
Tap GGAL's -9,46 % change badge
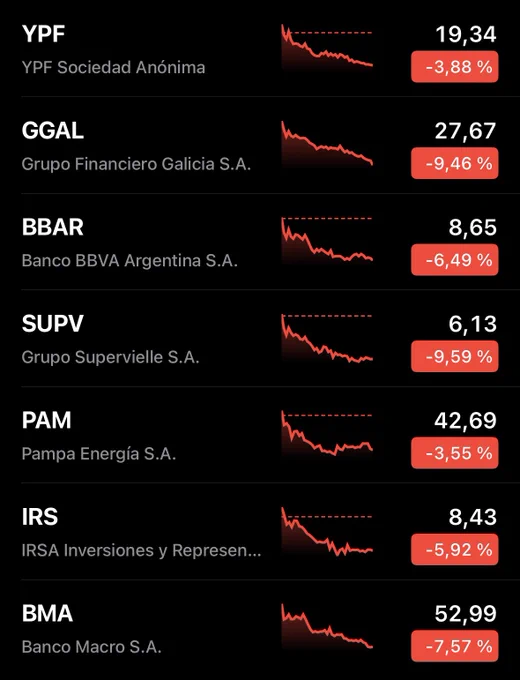455,163
